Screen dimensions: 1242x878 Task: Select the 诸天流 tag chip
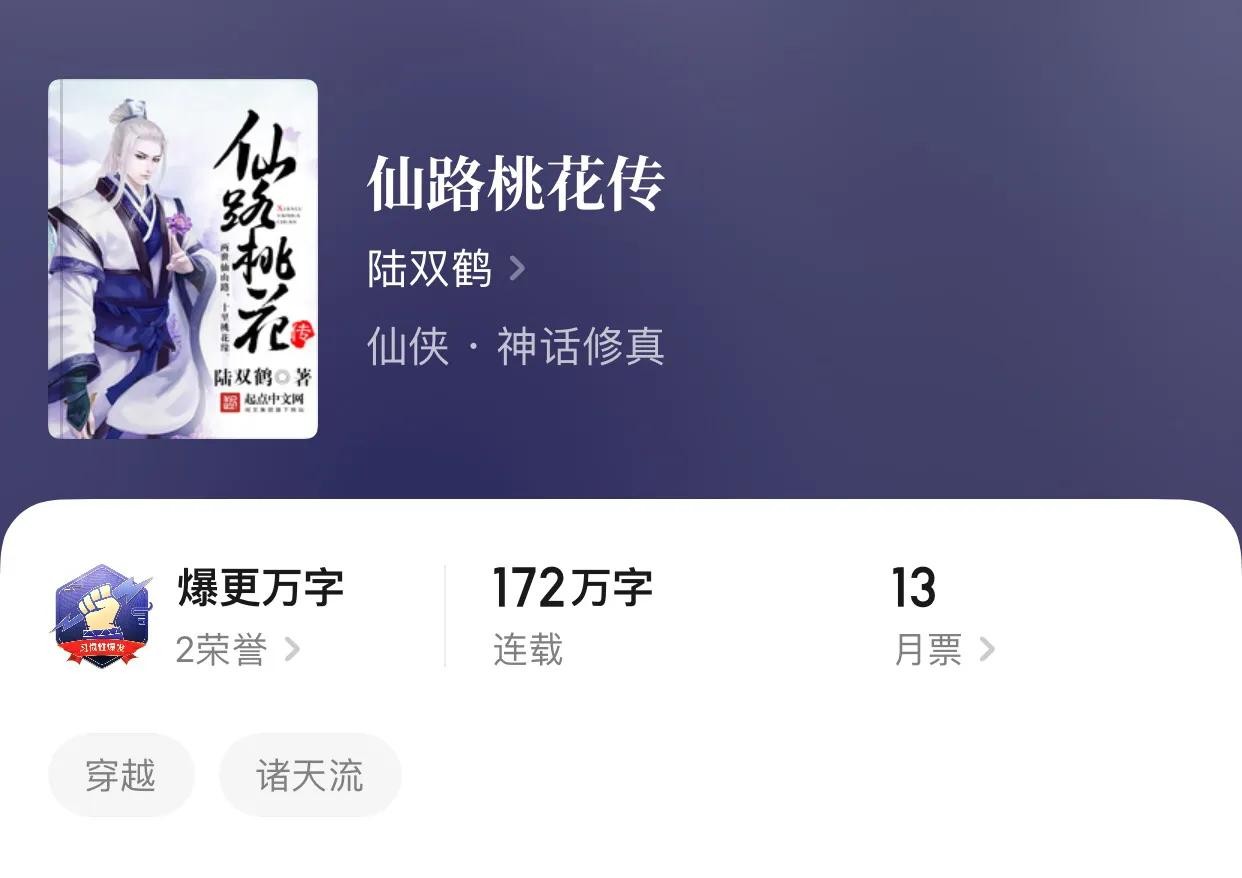[310, 776]
